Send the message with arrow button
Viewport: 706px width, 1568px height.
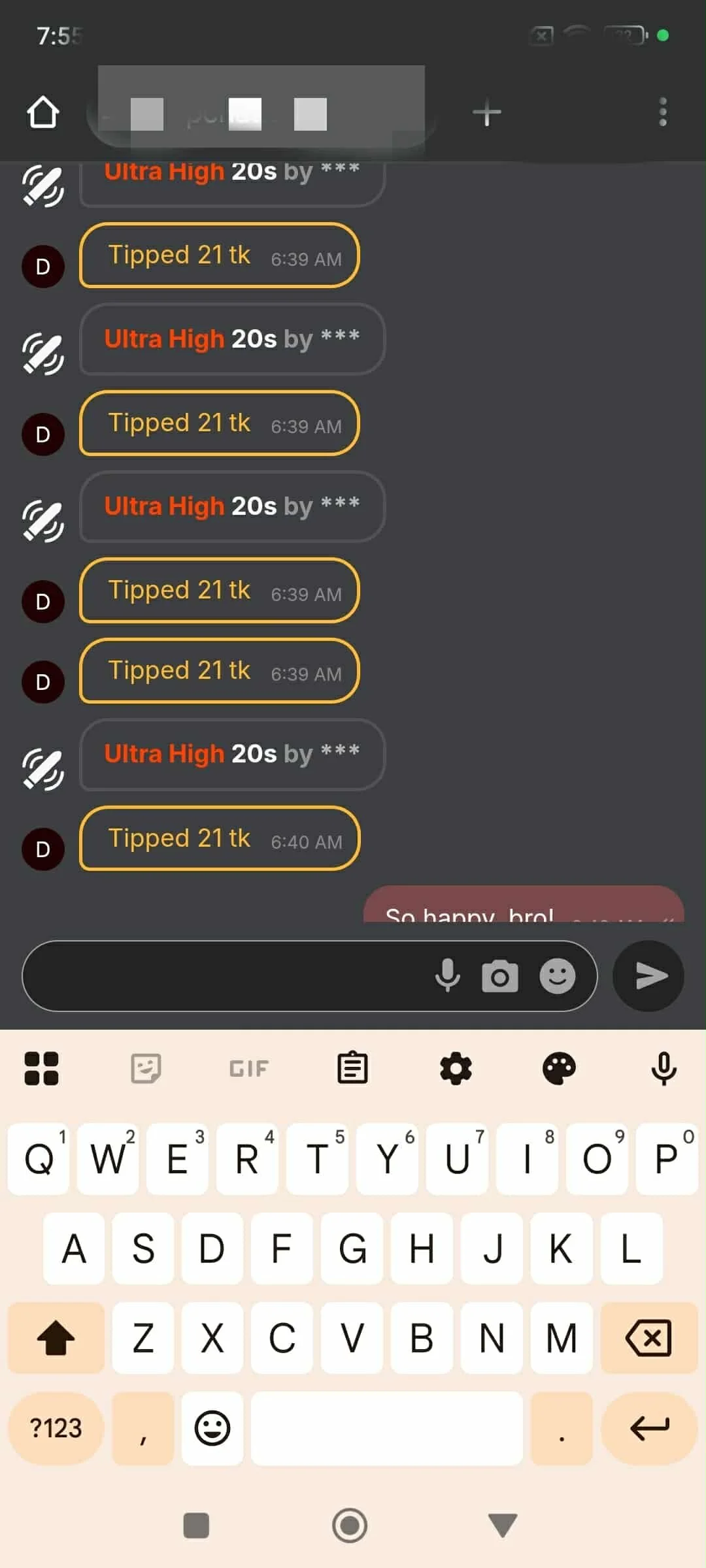(648, 976)
